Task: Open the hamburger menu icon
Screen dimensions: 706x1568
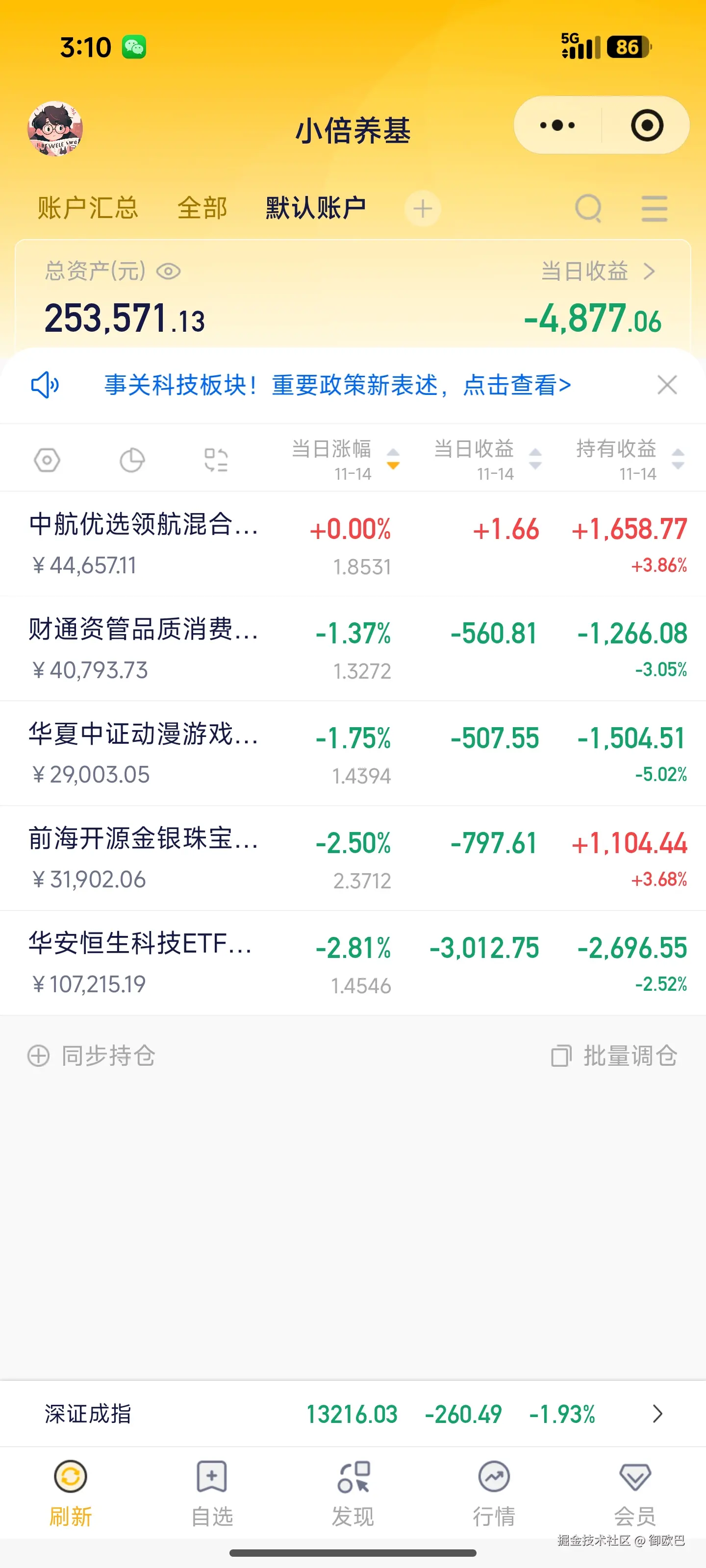Action: pos(653,208)
